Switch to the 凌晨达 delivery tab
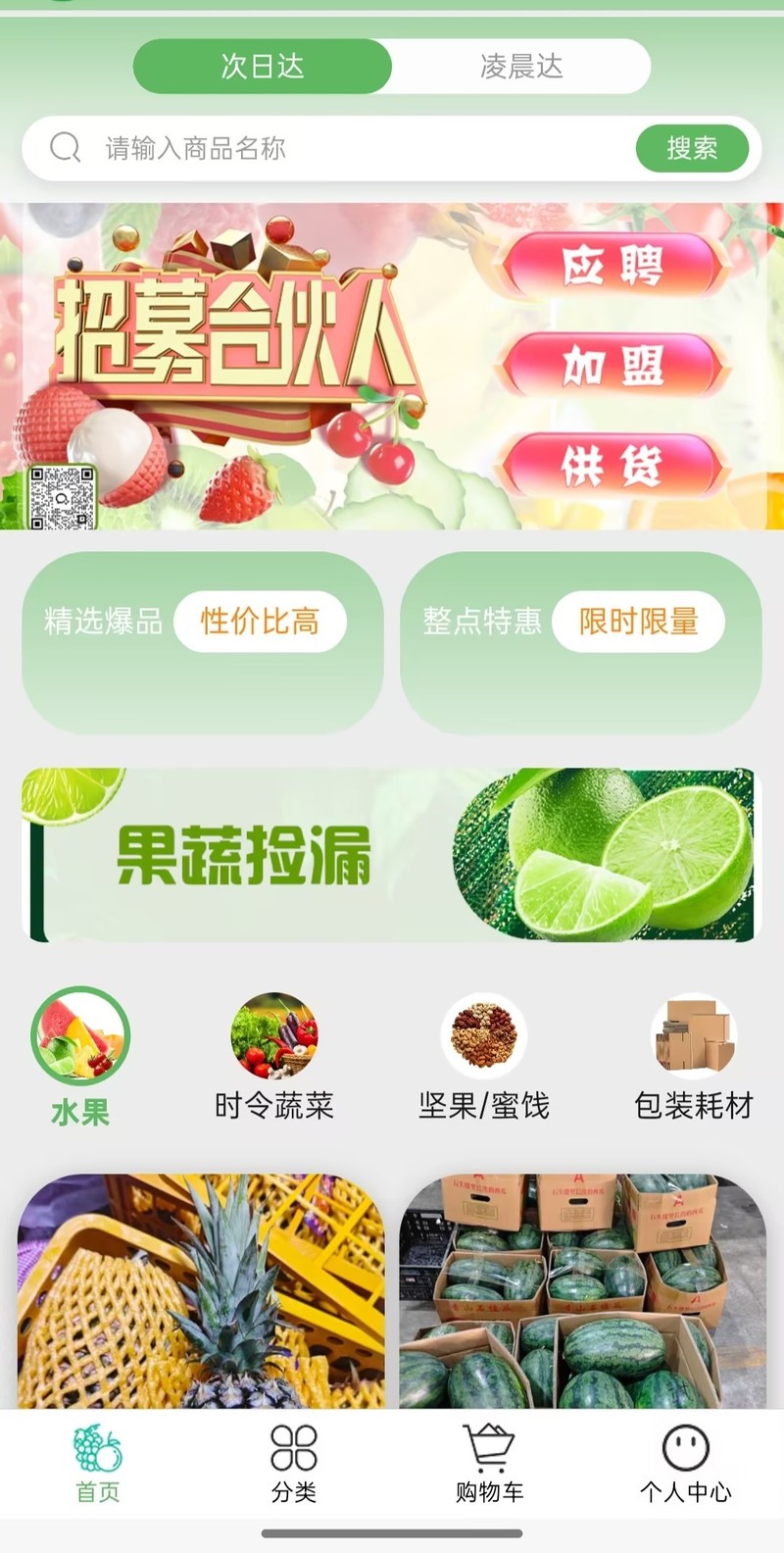This screenshot has width=784, height=1553. (521, 67)
